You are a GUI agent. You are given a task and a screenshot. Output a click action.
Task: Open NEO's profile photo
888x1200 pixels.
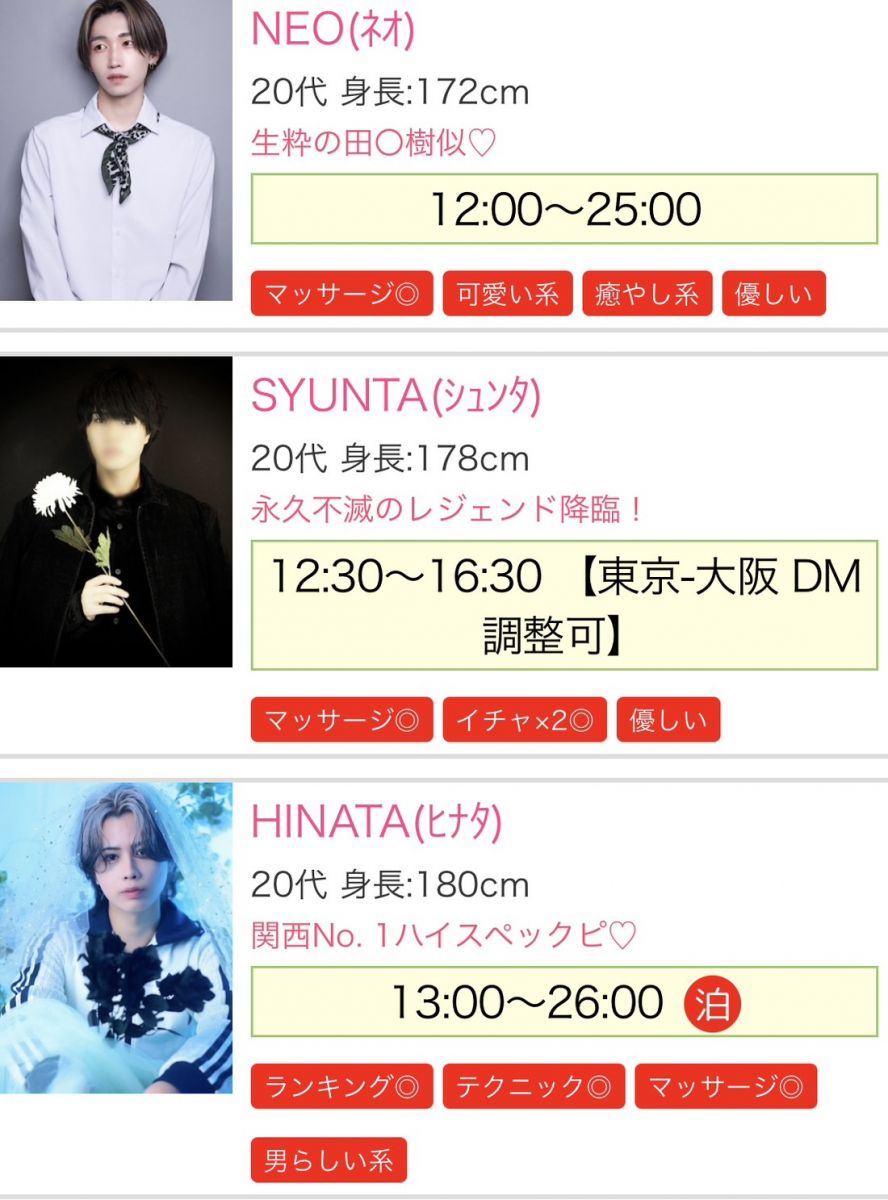tap(116, 150)
